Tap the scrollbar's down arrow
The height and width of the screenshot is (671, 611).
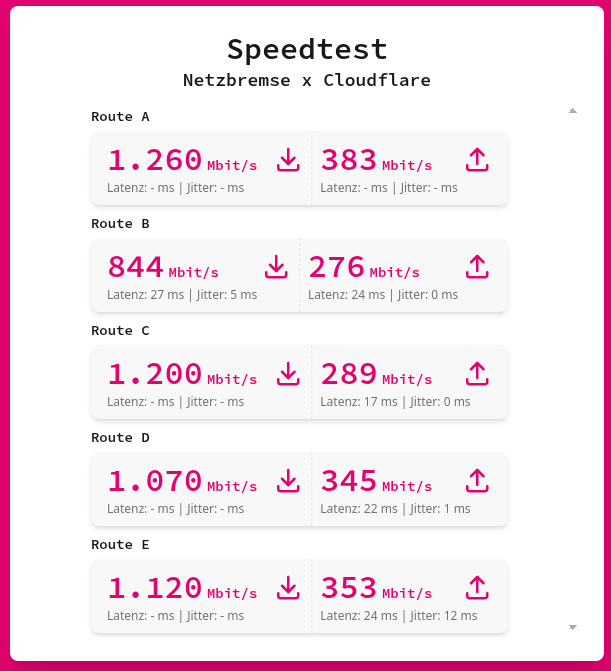pyautogui.click(x=572, y=627)
